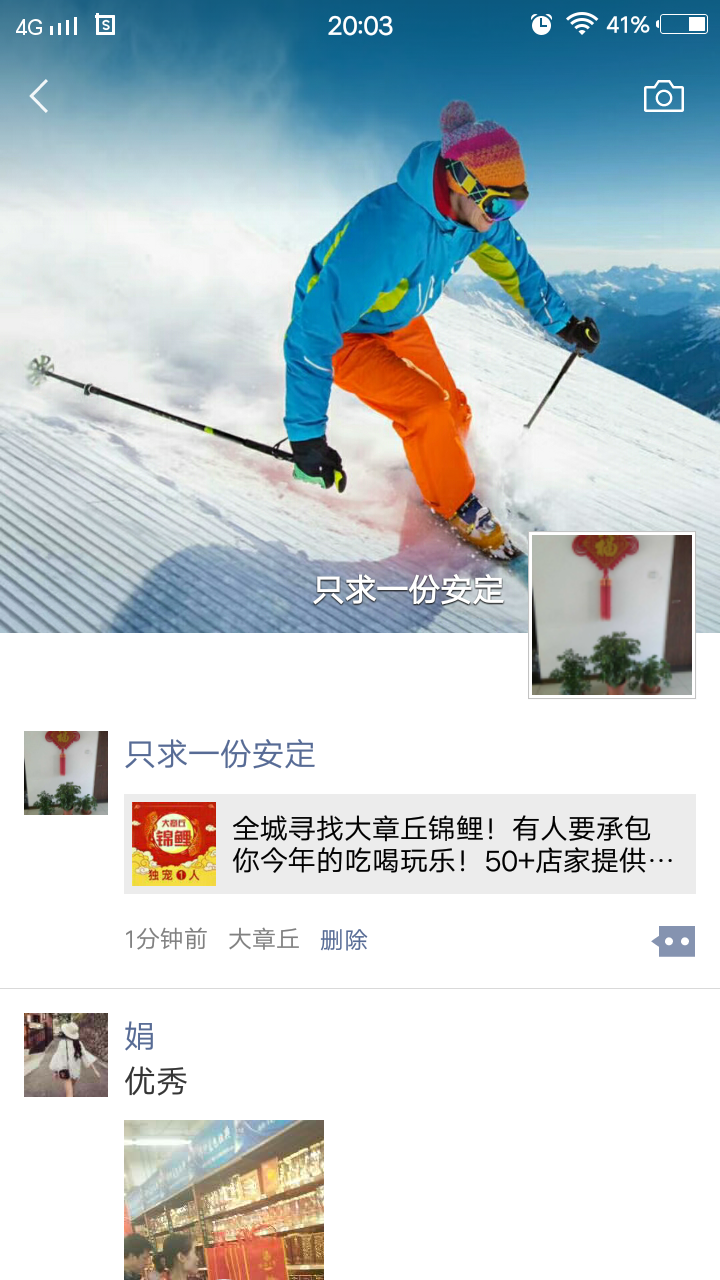Open 娟's profile name link
The image size is (720, 1280).
(x=139, y=1036)
